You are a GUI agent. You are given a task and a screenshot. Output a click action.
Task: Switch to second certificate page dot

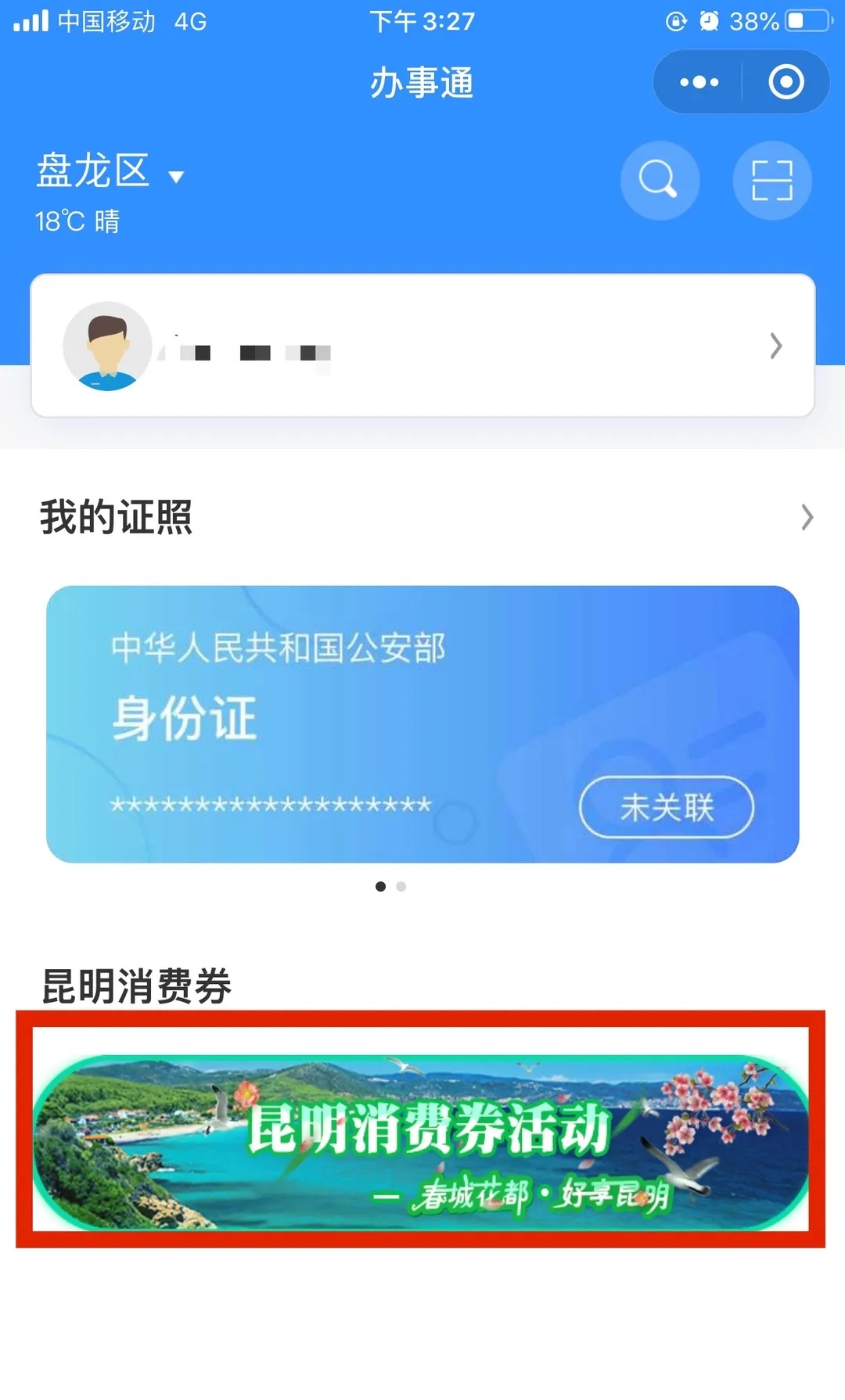click(401, 886)
